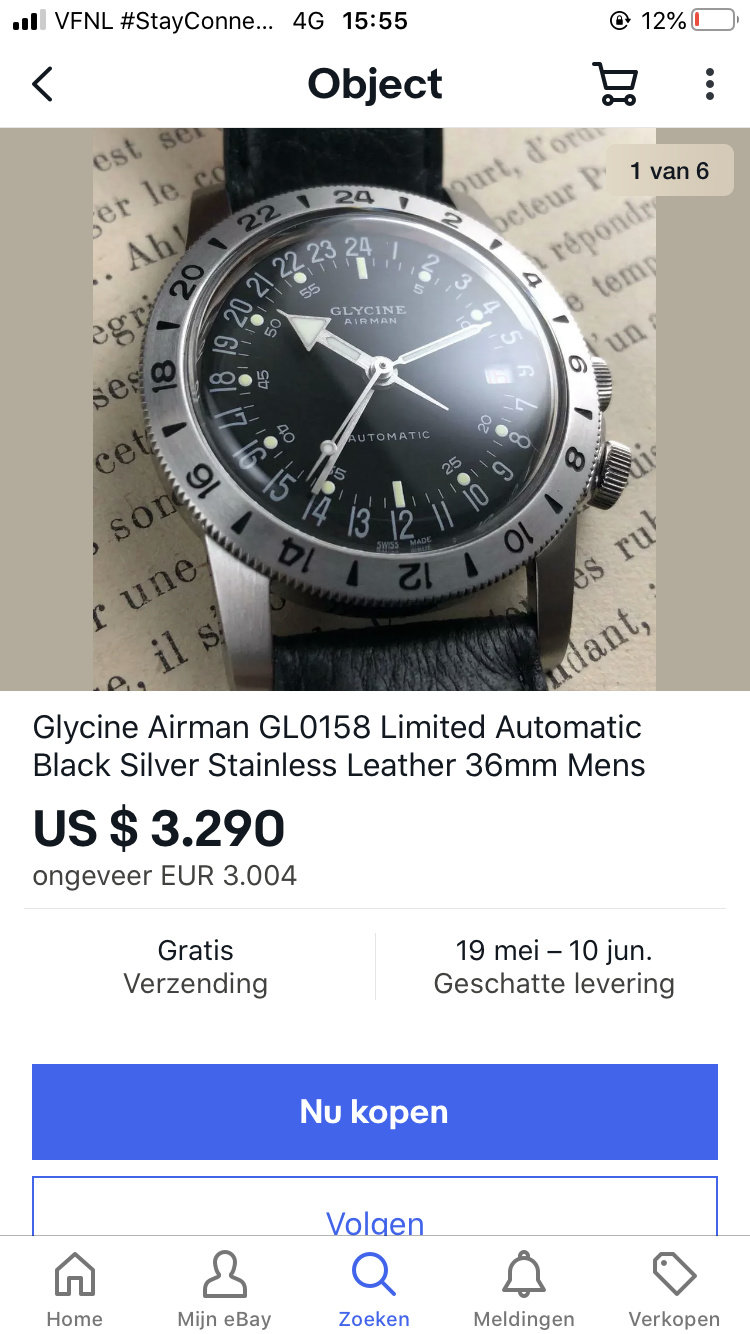Open the Glycine Airman watch photo
Image resolution: width=750 pixels, height=1334 pixels.
(375, 409)
